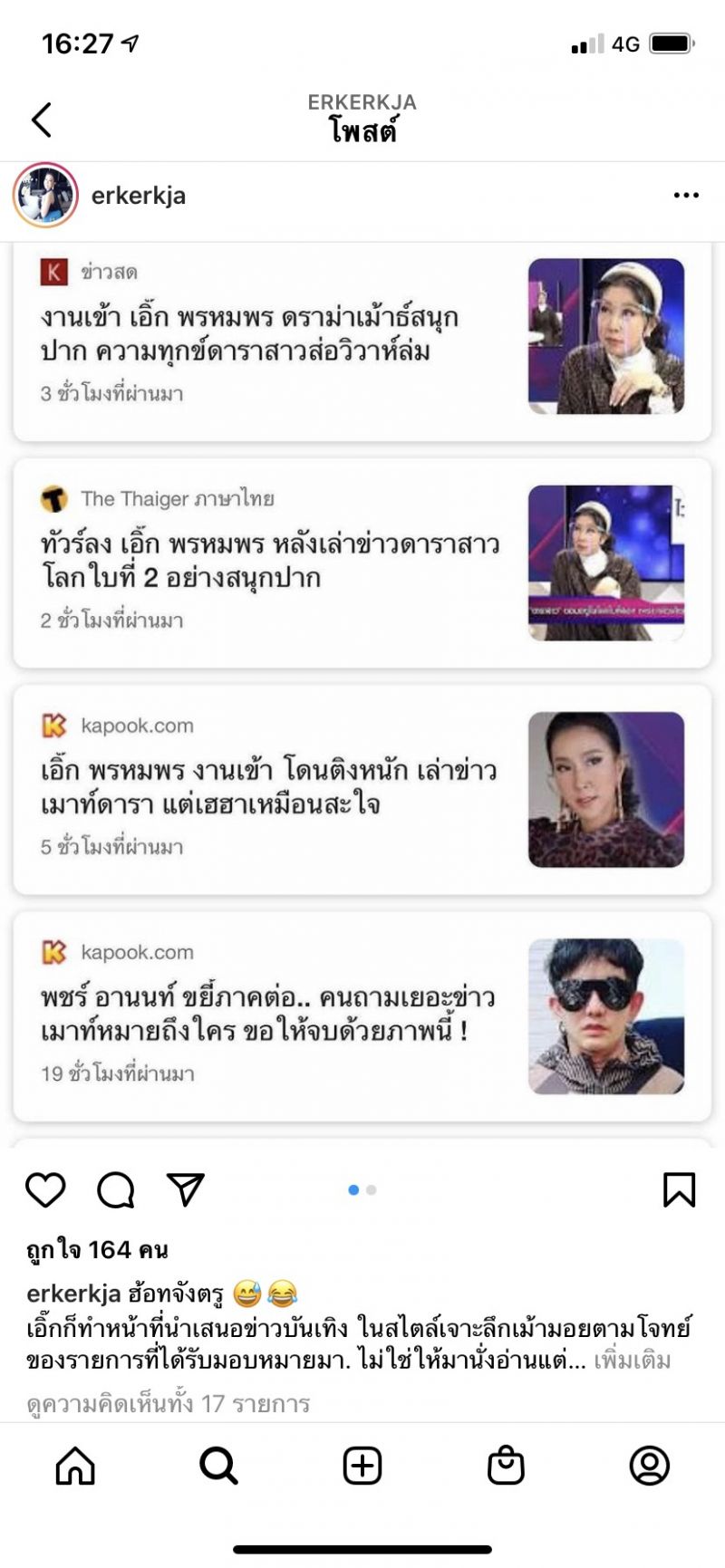
Task: Like this post with the heart icon
Action: (x=45, y=1189)
